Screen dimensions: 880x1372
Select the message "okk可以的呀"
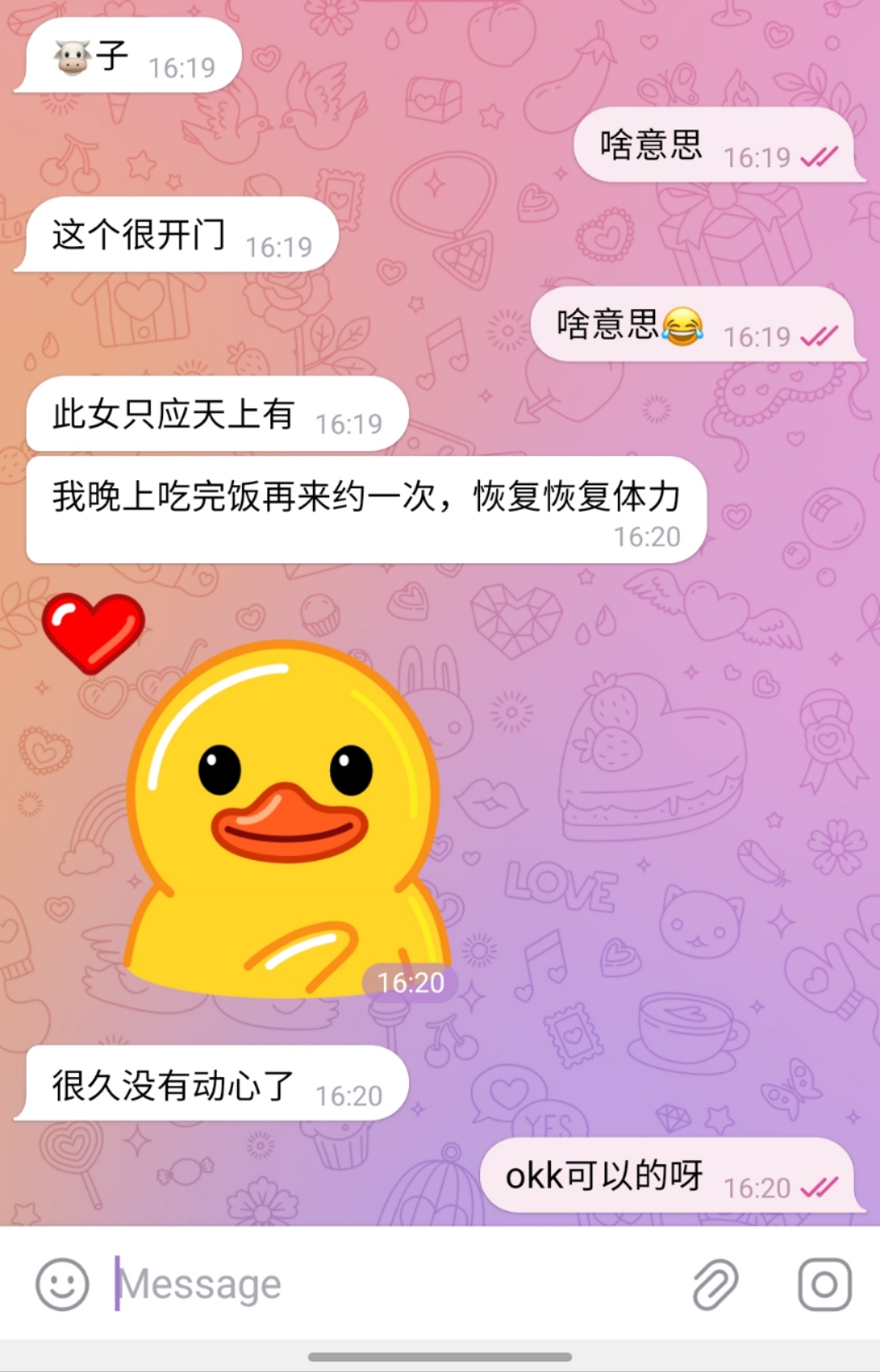pyautogui.click(x=603, y=1176)
